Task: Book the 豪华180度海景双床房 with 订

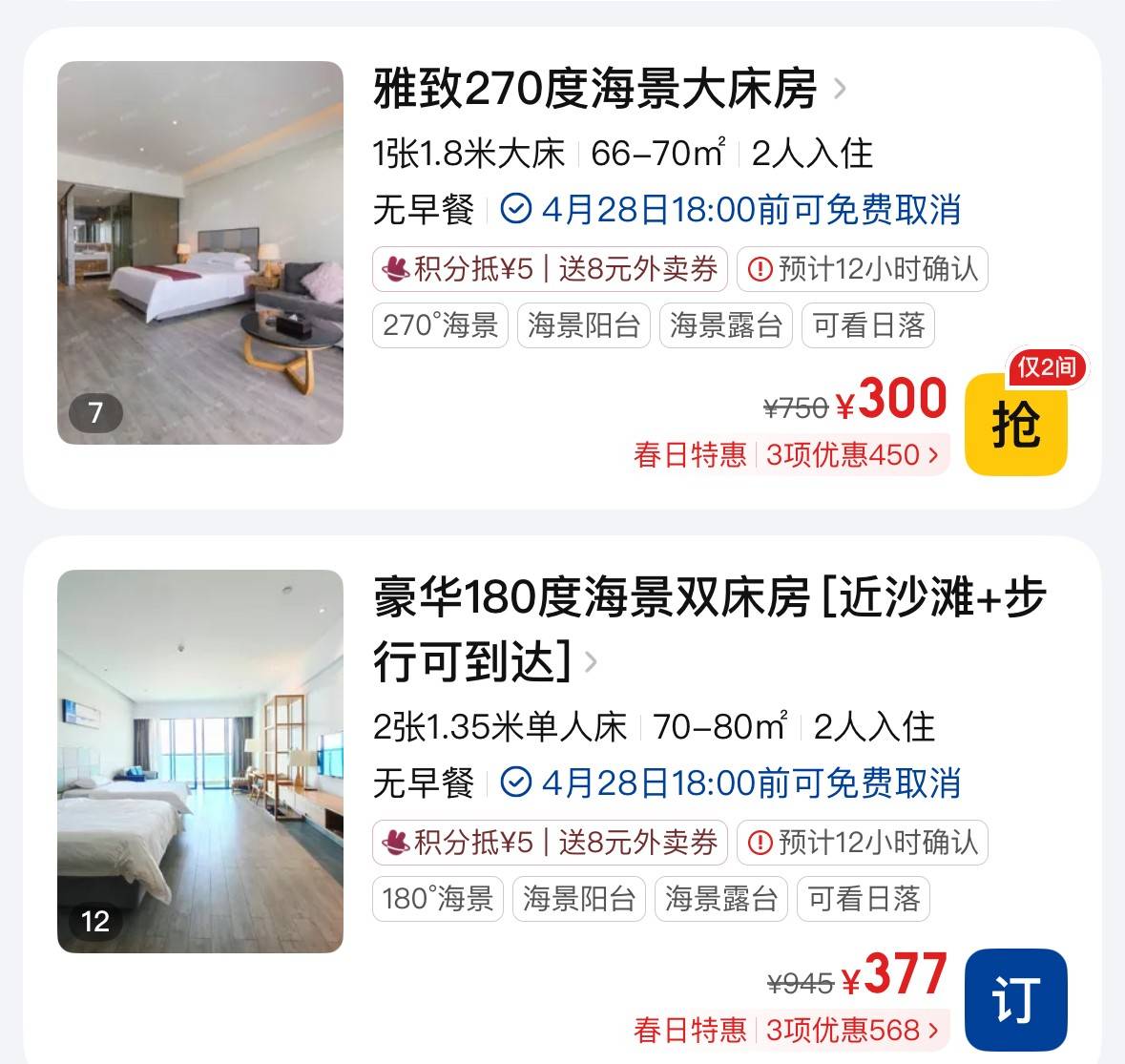Action: [x=1015, y=999]
